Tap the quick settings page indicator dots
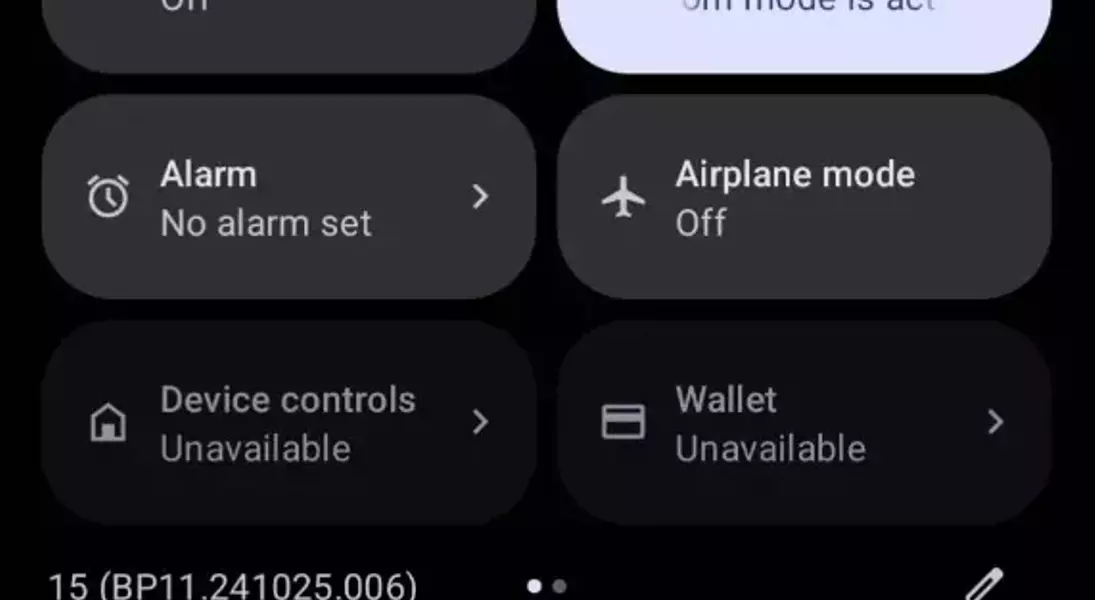The image size is (1095, 600). pyautogui.click(x=546, y=586)
